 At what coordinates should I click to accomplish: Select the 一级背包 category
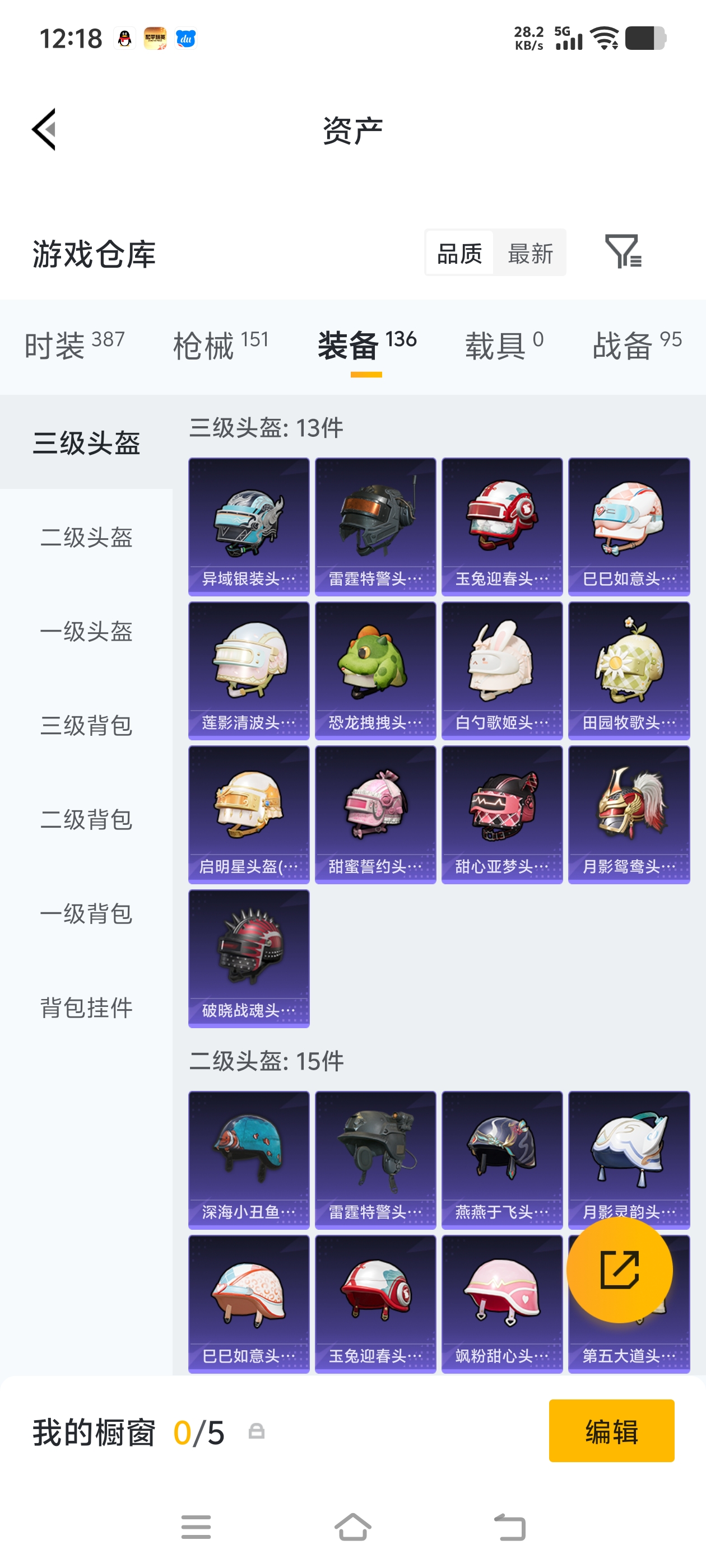[86, 914]
